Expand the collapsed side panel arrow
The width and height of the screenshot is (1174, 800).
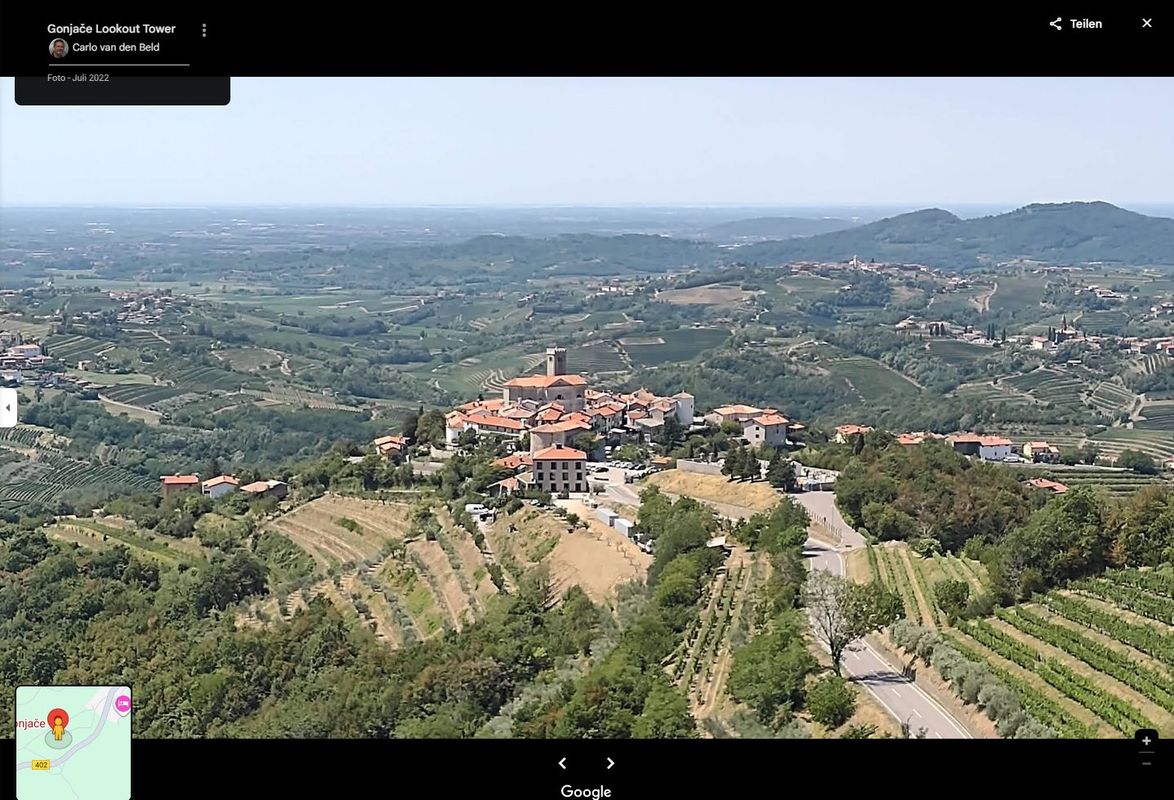pyautogui.click(x=8, y=408)
